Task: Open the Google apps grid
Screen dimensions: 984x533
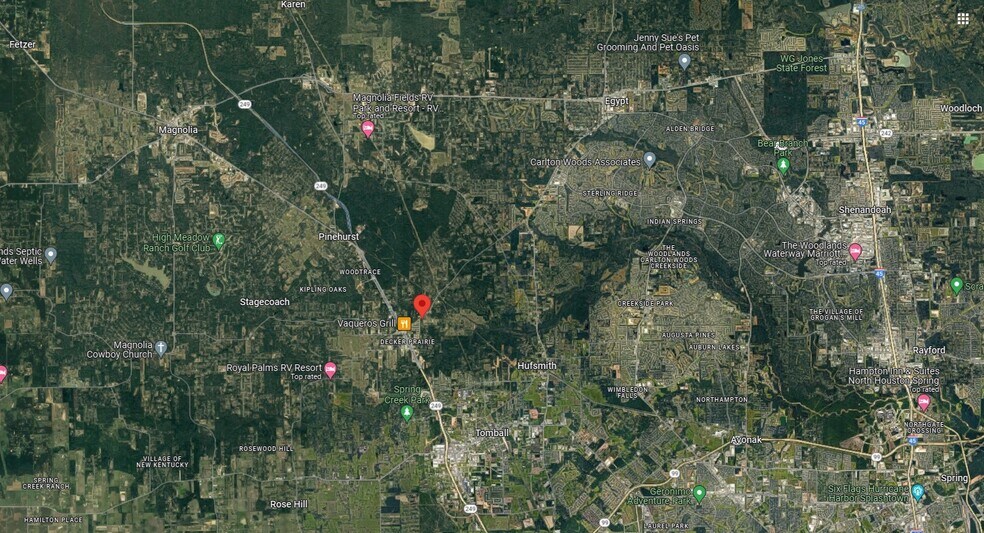Action: tap(963, 18)
